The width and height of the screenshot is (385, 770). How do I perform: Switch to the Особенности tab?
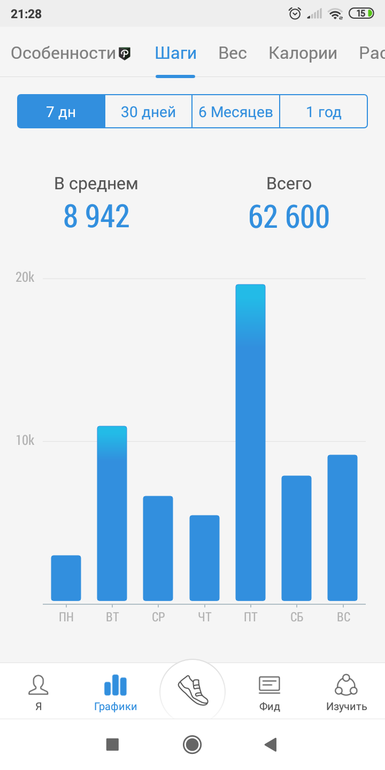pyautogui.click(x=71, y=53)
